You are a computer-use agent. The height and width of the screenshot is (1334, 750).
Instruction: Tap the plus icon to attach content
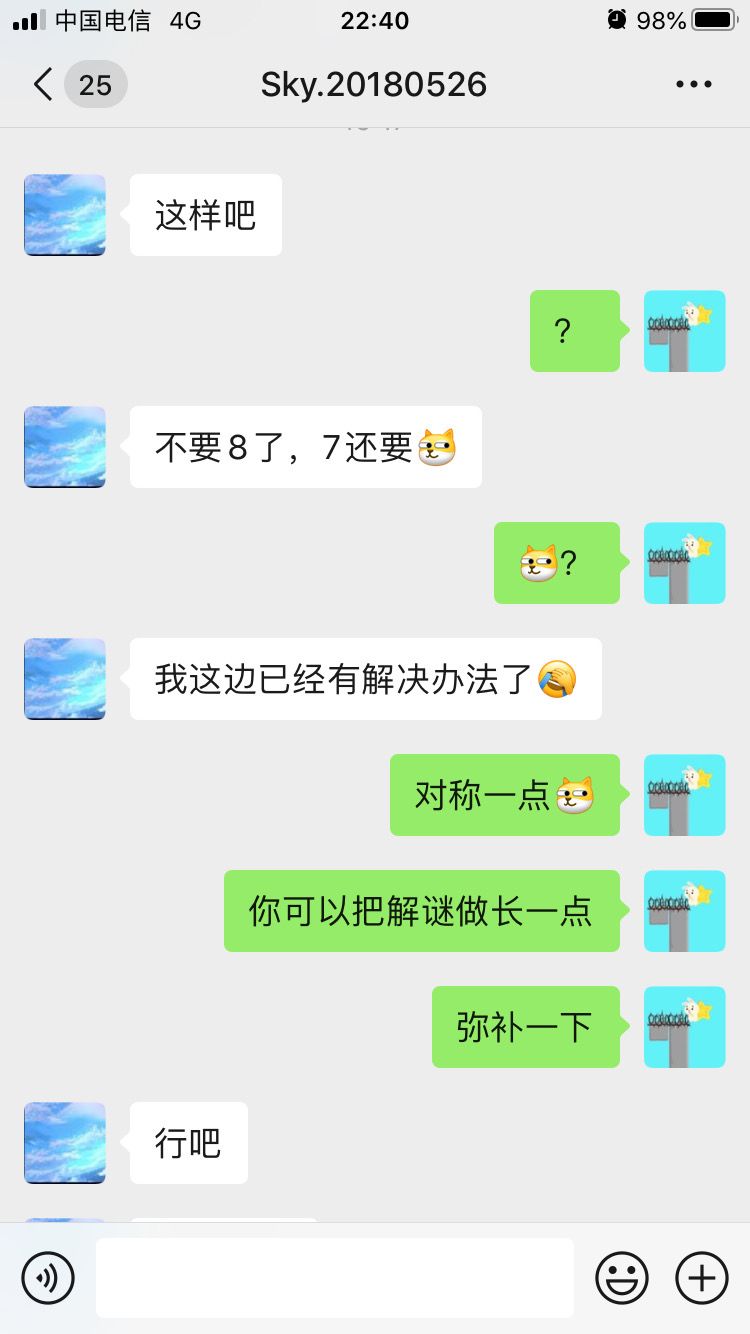pos(701,1277)
